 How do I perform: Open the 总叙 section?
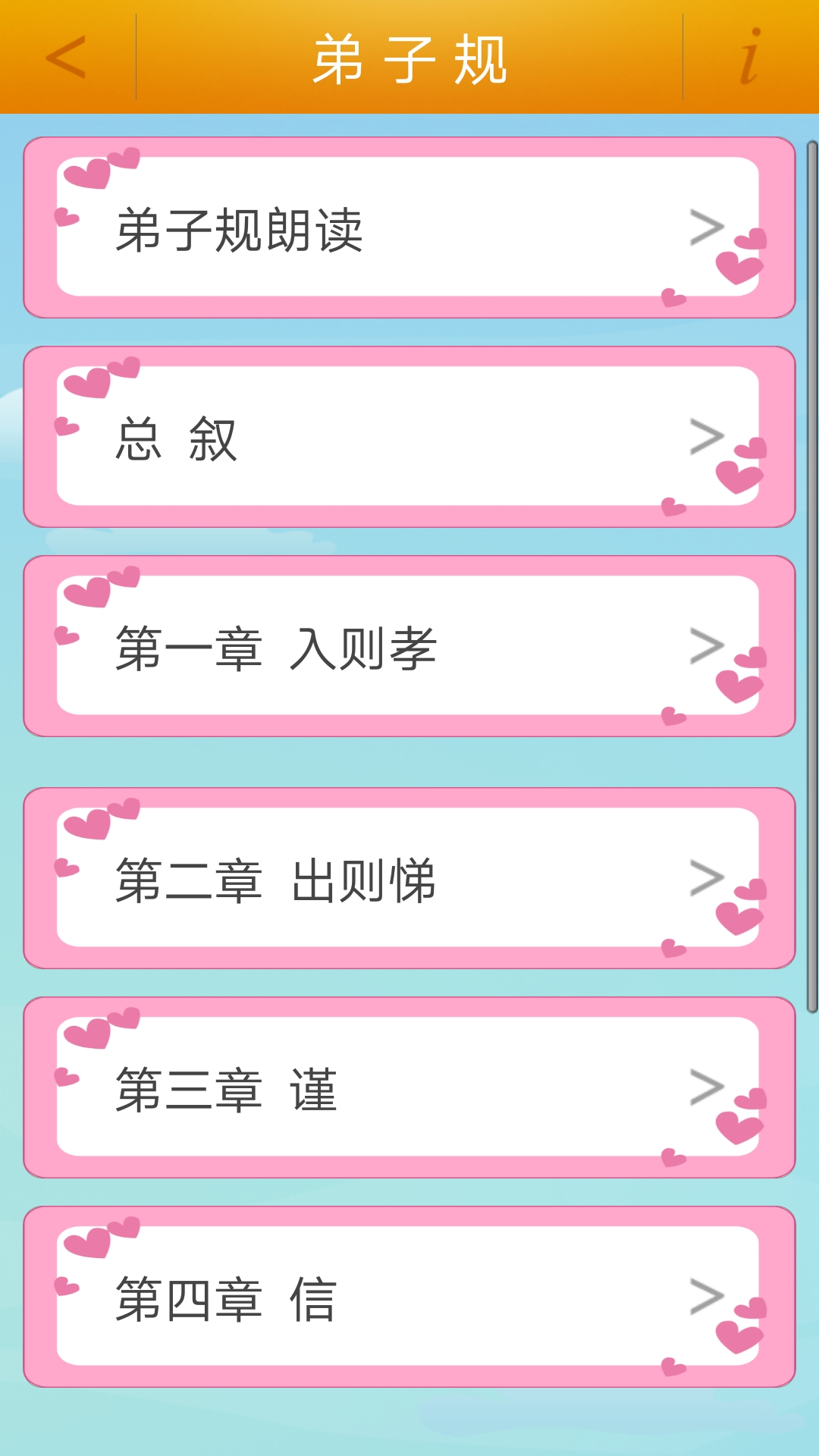409,437
